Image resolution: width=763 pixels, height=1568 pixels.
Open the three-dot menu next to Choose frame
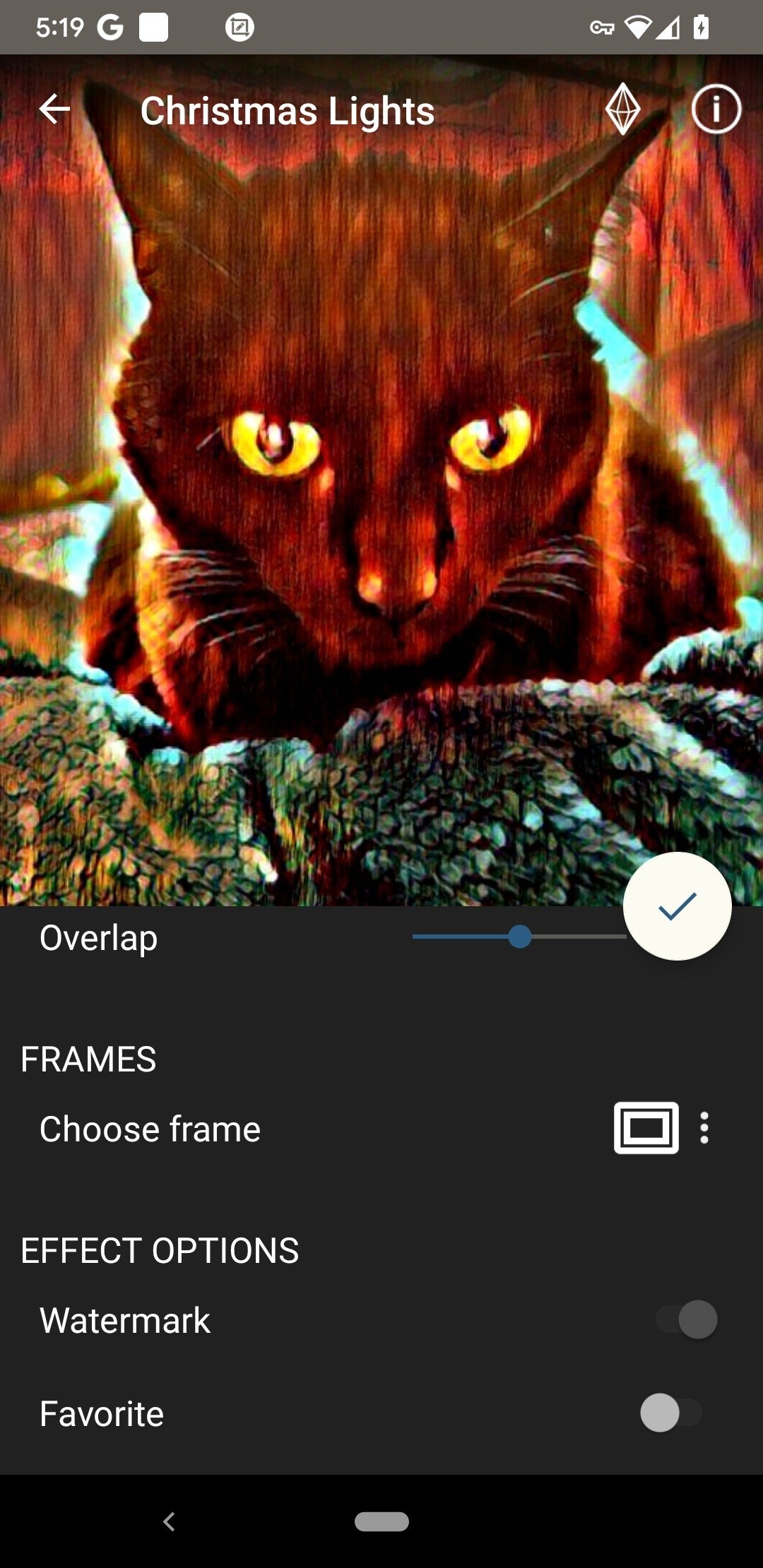pyautogui.click(x=704, y=1128)
